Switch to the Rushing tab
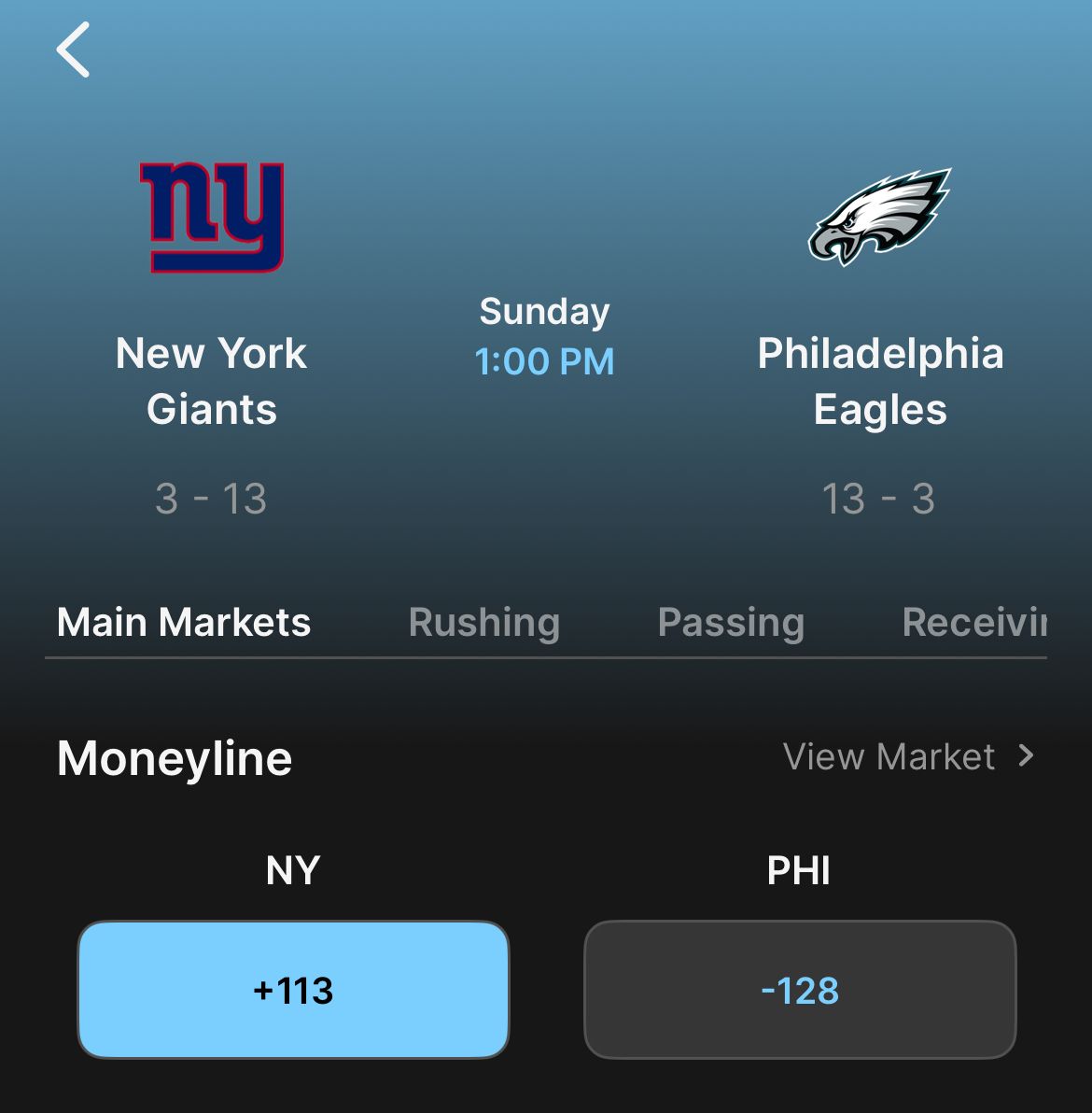Image resolution: width=1092 pixels, height=1113 pixels. (x=483, y=623)
